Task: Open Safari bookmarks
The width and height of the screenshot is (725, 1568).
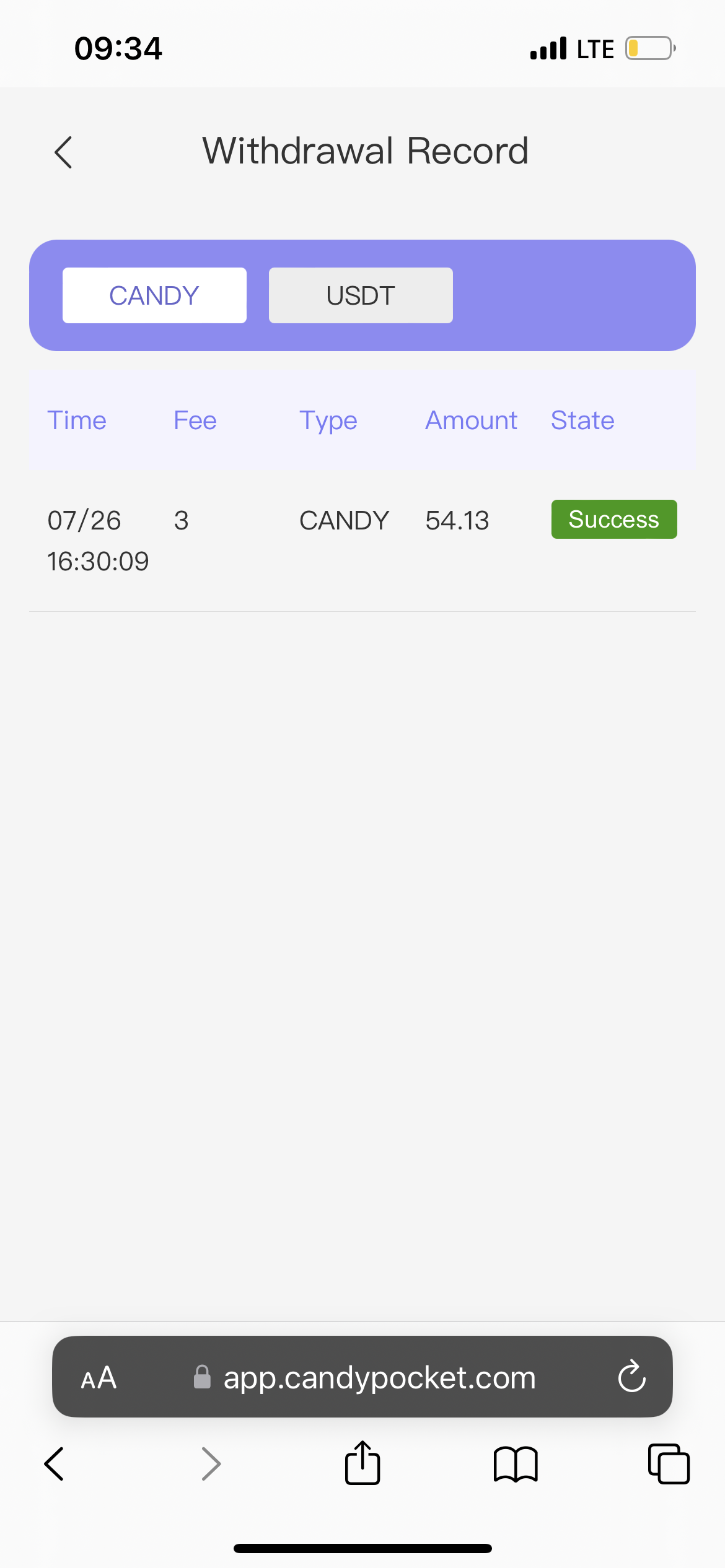Action: [516, 1464]
